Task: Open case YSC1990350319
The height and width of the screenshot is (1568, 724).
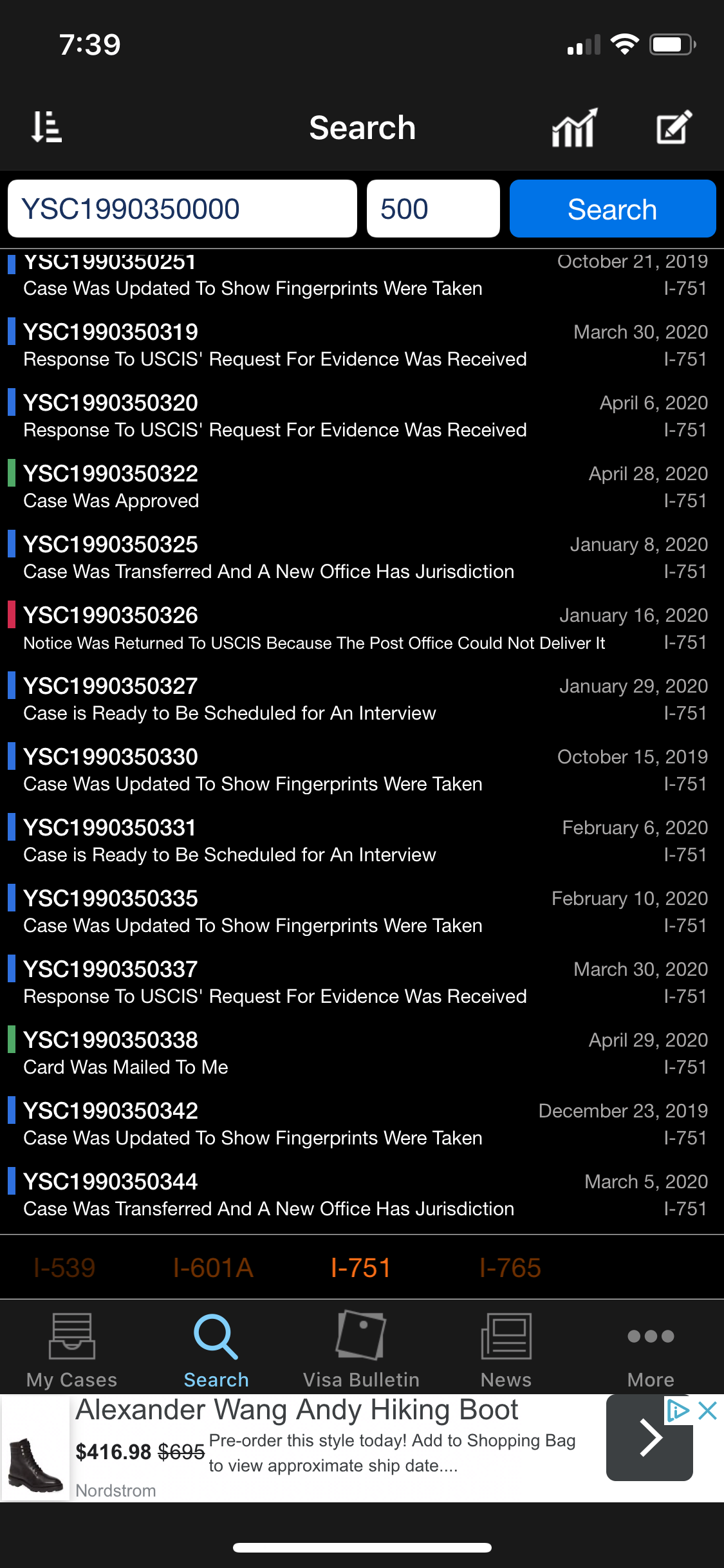Action: 362,345
